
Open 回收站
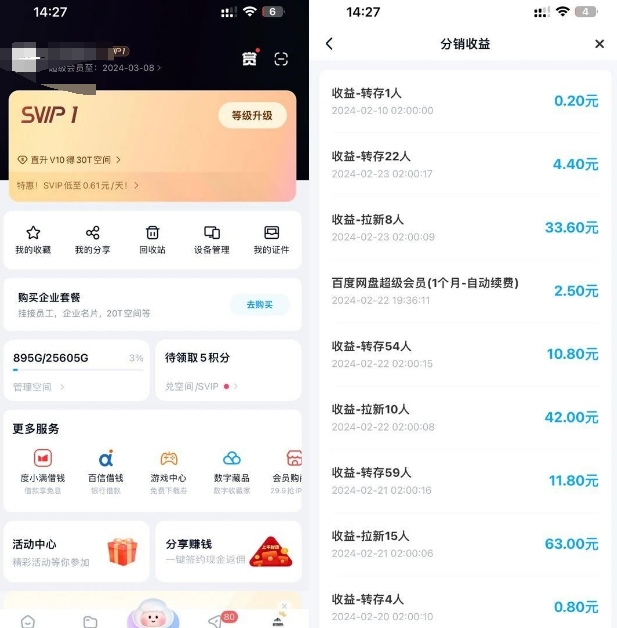pos(152,239)
